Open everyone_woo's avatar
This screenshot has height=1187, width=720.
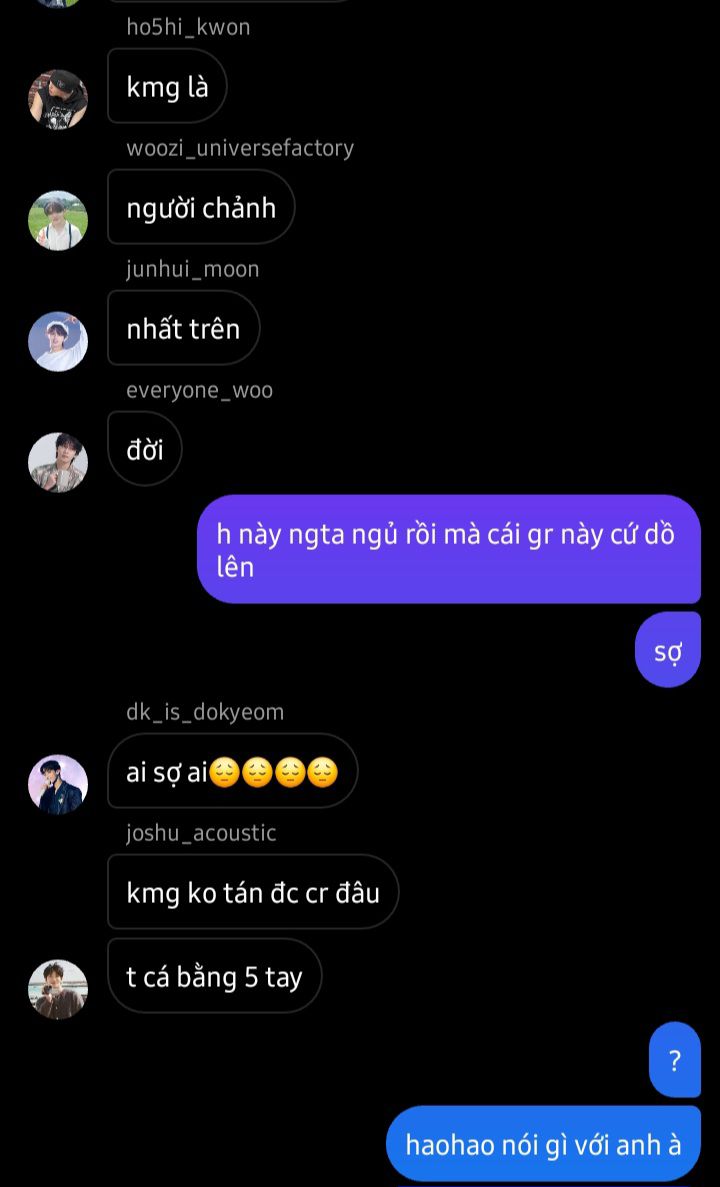click(58, 462)
